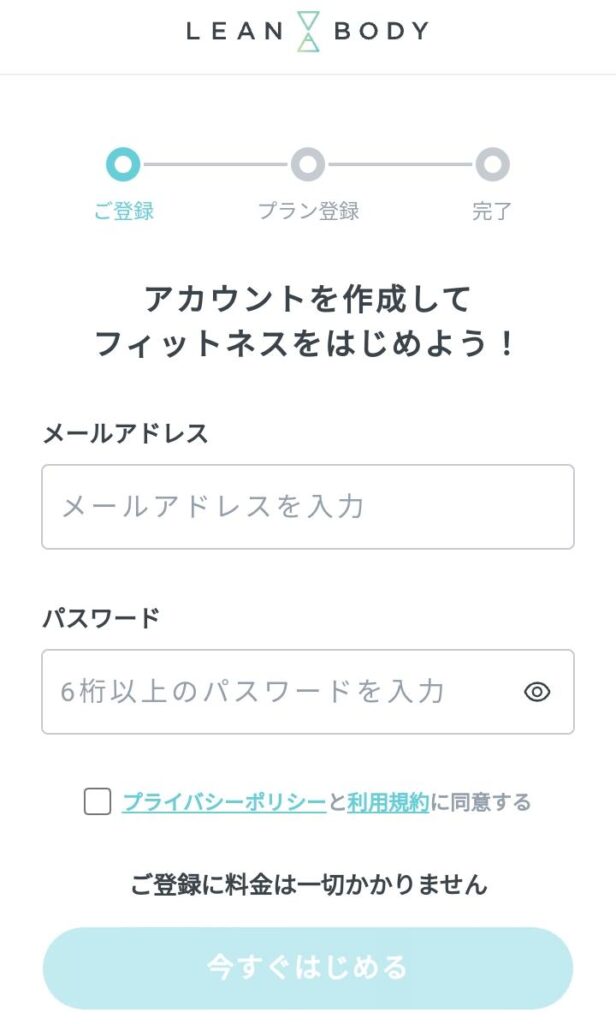Open the プライバシーポリシー link

click(x=224, y=802)
